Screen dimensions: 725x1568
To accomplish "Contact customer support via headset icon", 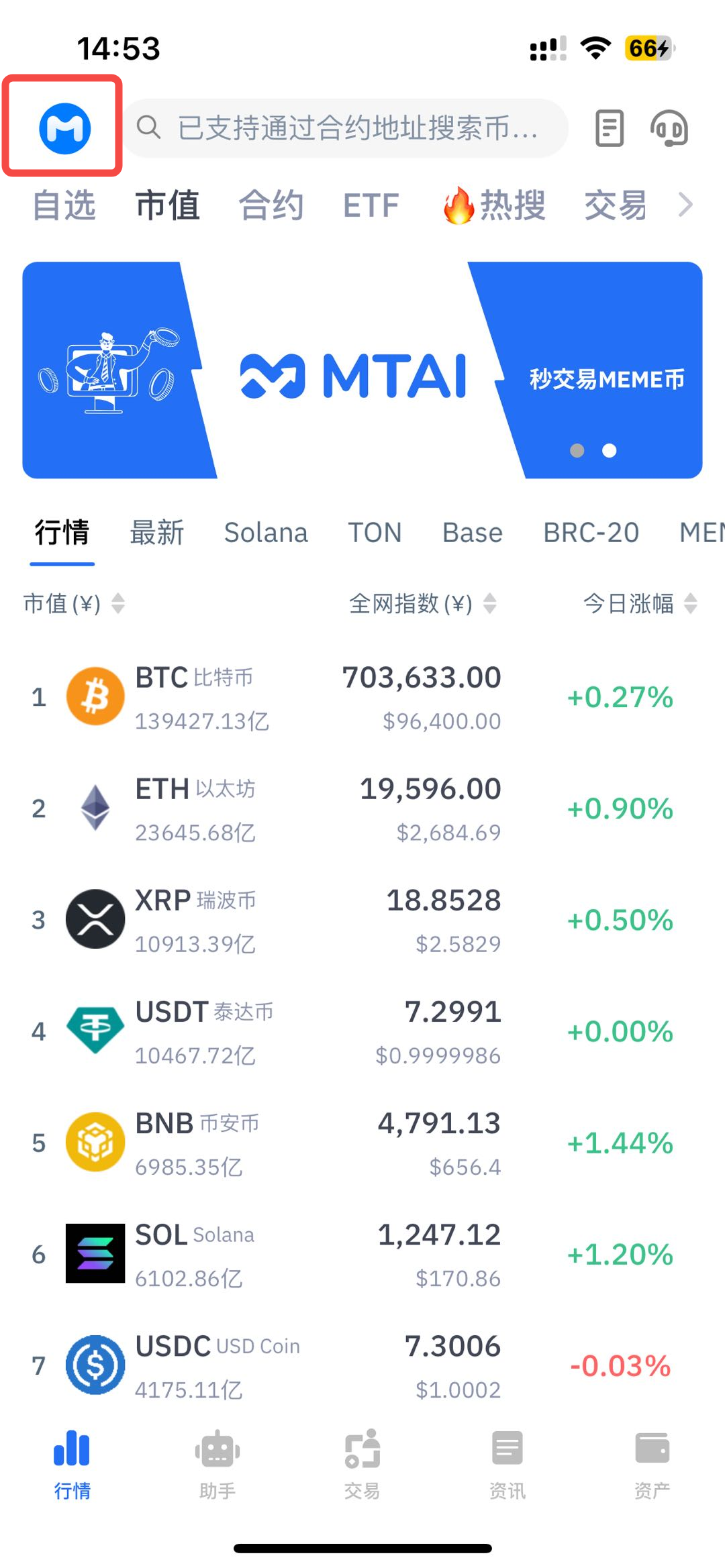I will [669, 127].
